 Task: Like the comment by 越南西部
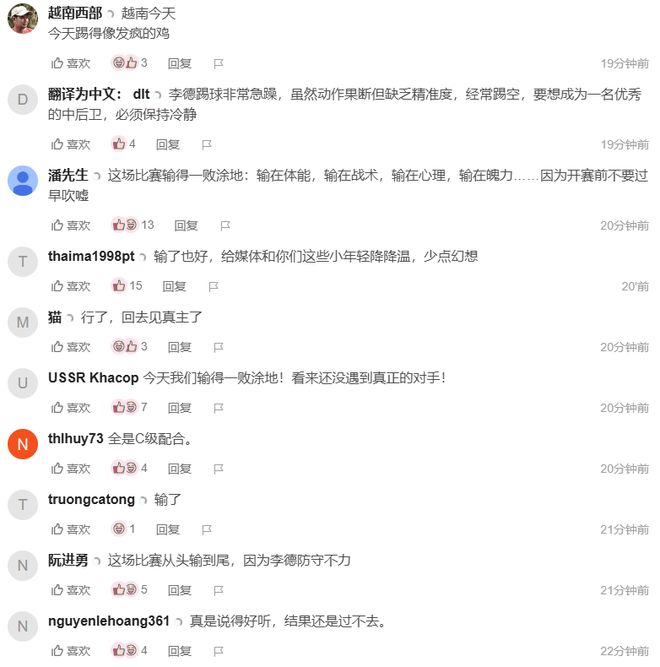[70, 63]
